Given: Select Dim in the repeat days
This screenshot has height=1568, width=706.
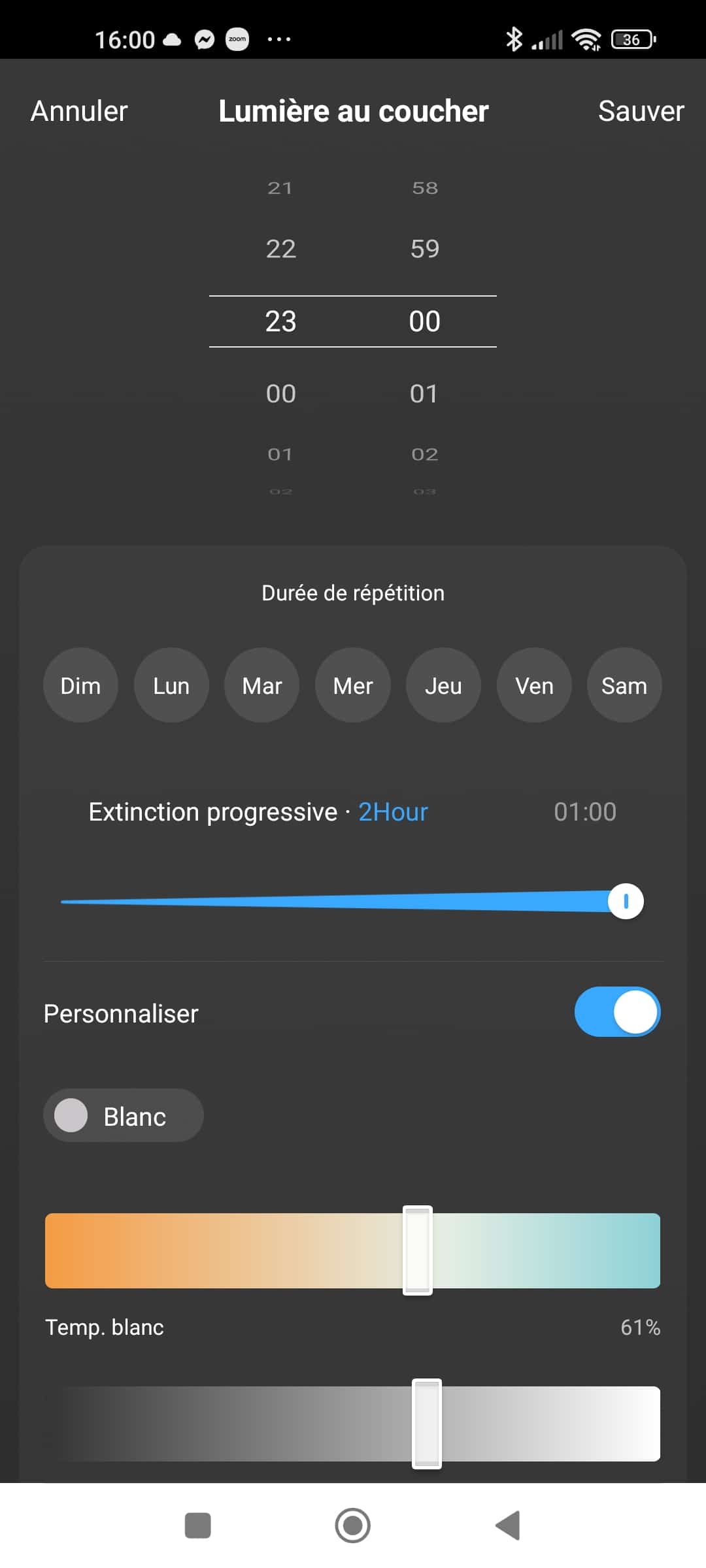Looking at the screenshot, I should (80, 685).
